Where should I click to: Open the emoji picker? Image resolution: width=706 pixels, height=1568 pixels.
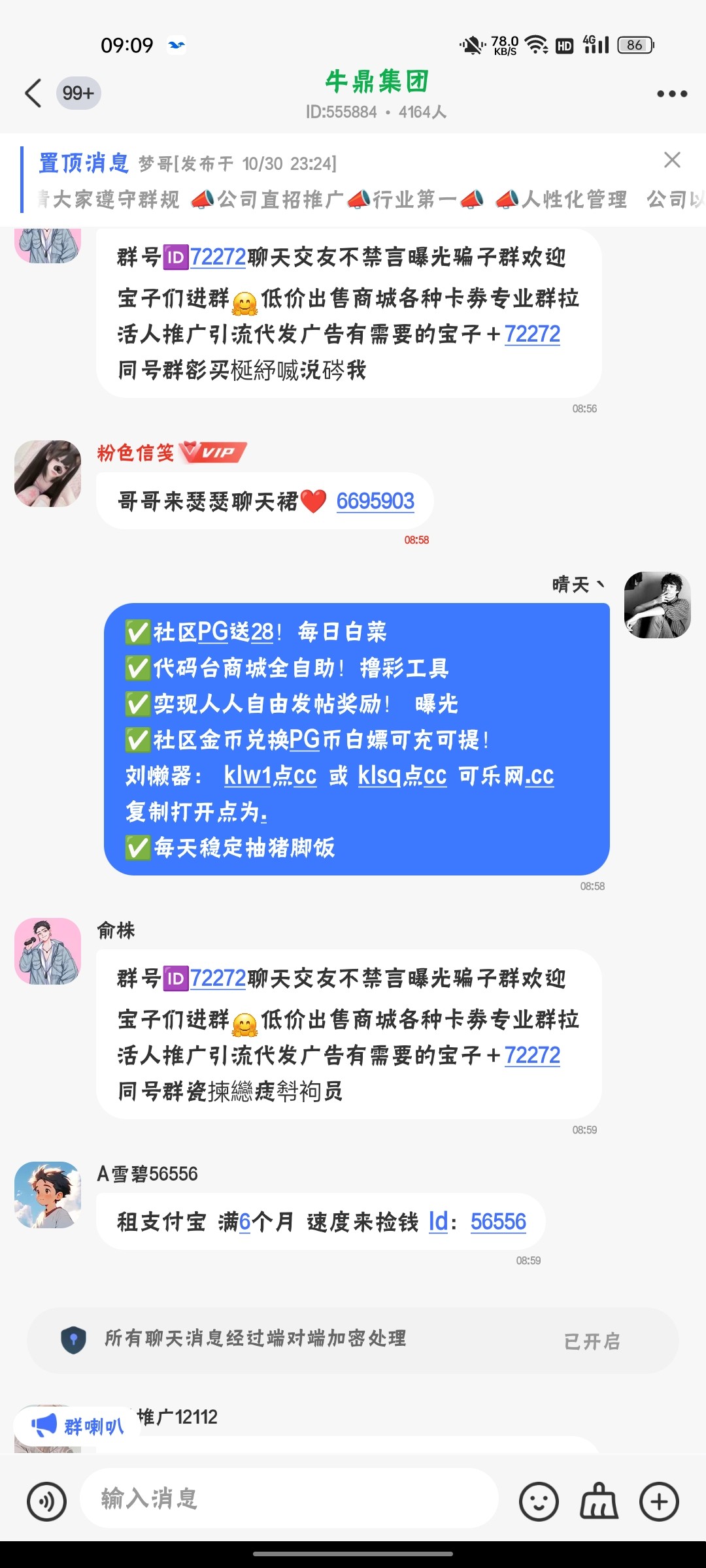[539, 1501]
